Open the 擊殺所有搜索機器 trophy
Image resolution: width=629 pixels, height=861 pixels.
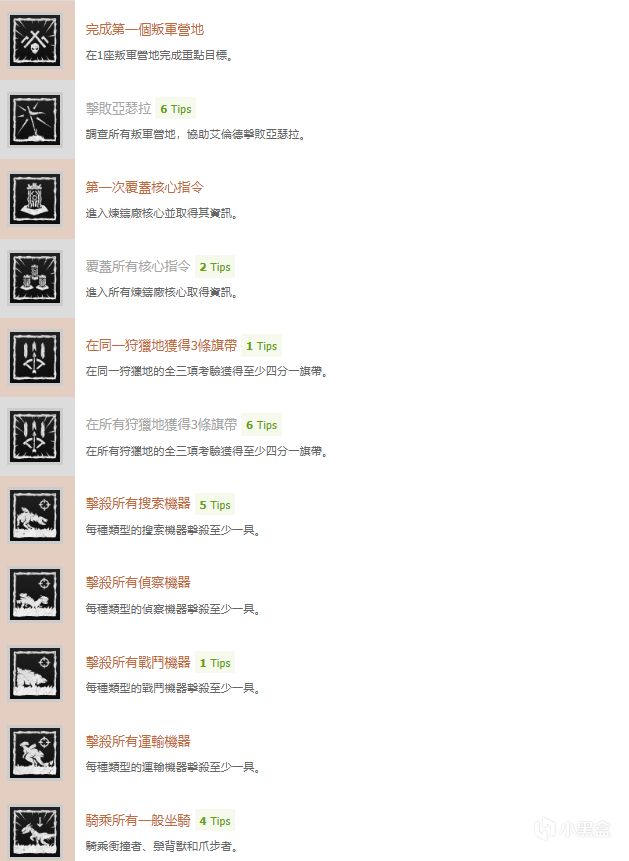coord(138,504)
